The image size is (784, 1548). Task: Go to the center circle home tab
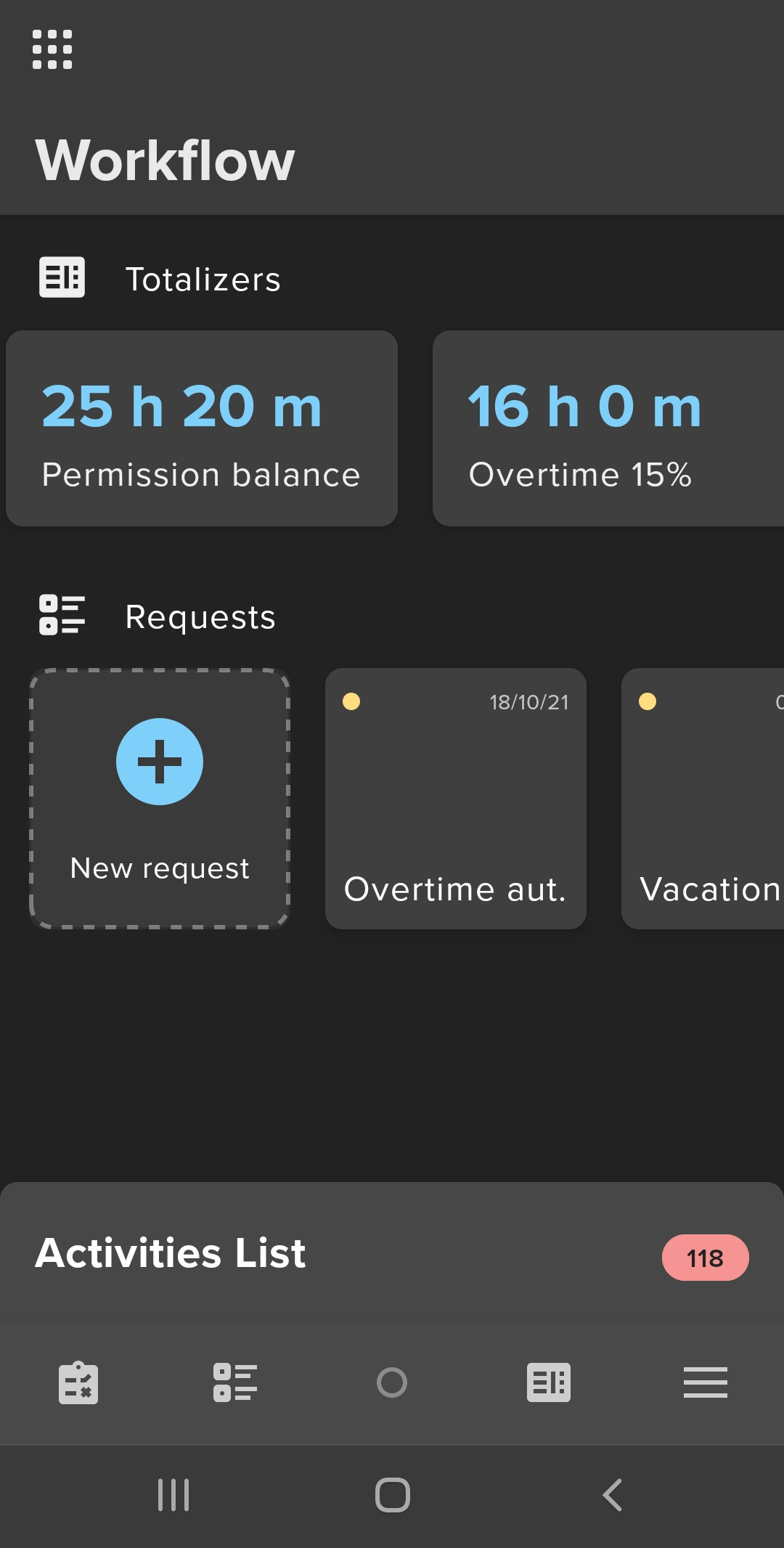392,1382
